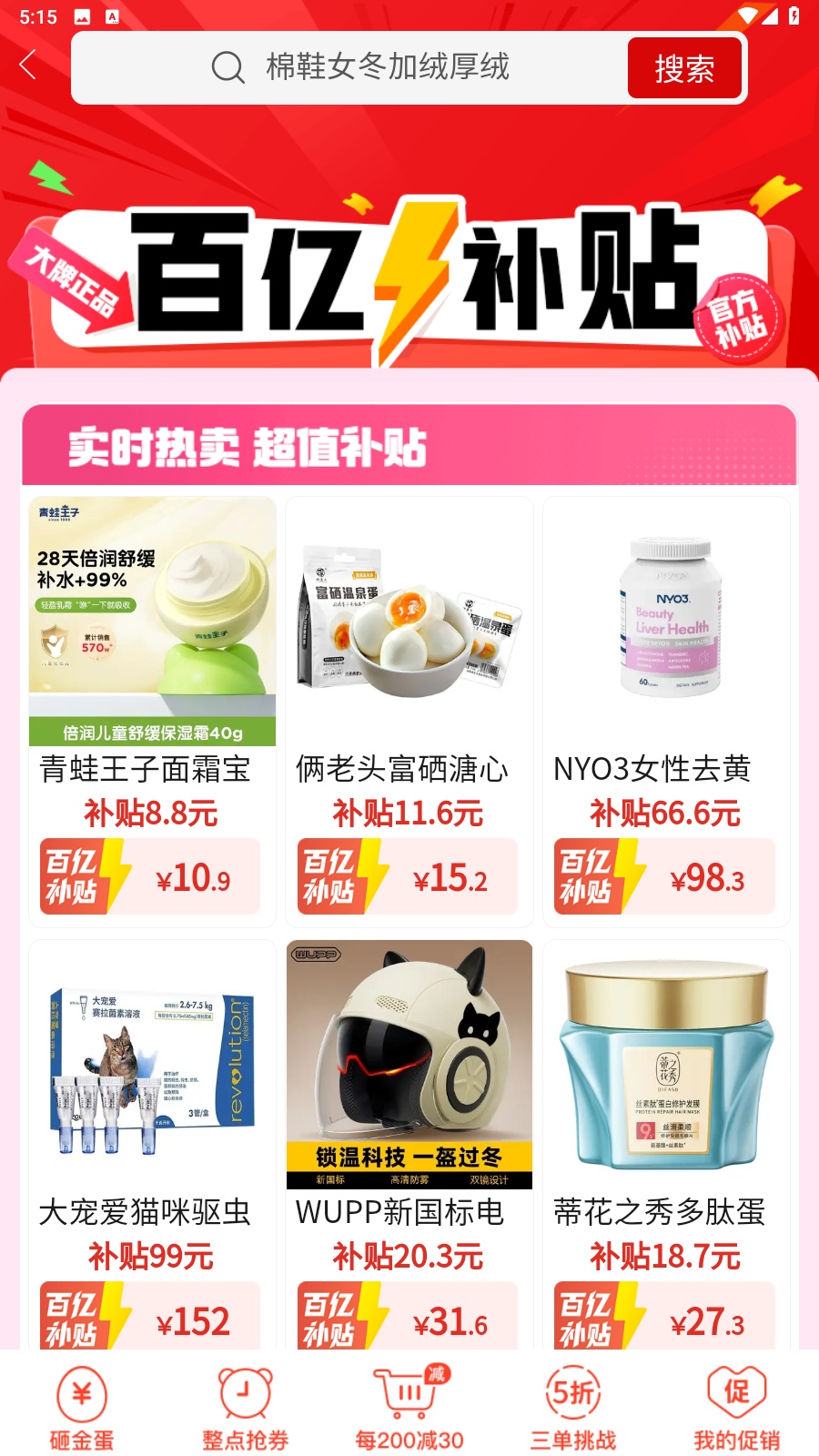View the 蒂花之秀多肽蛋 hair mask product

coord(666,1147)
